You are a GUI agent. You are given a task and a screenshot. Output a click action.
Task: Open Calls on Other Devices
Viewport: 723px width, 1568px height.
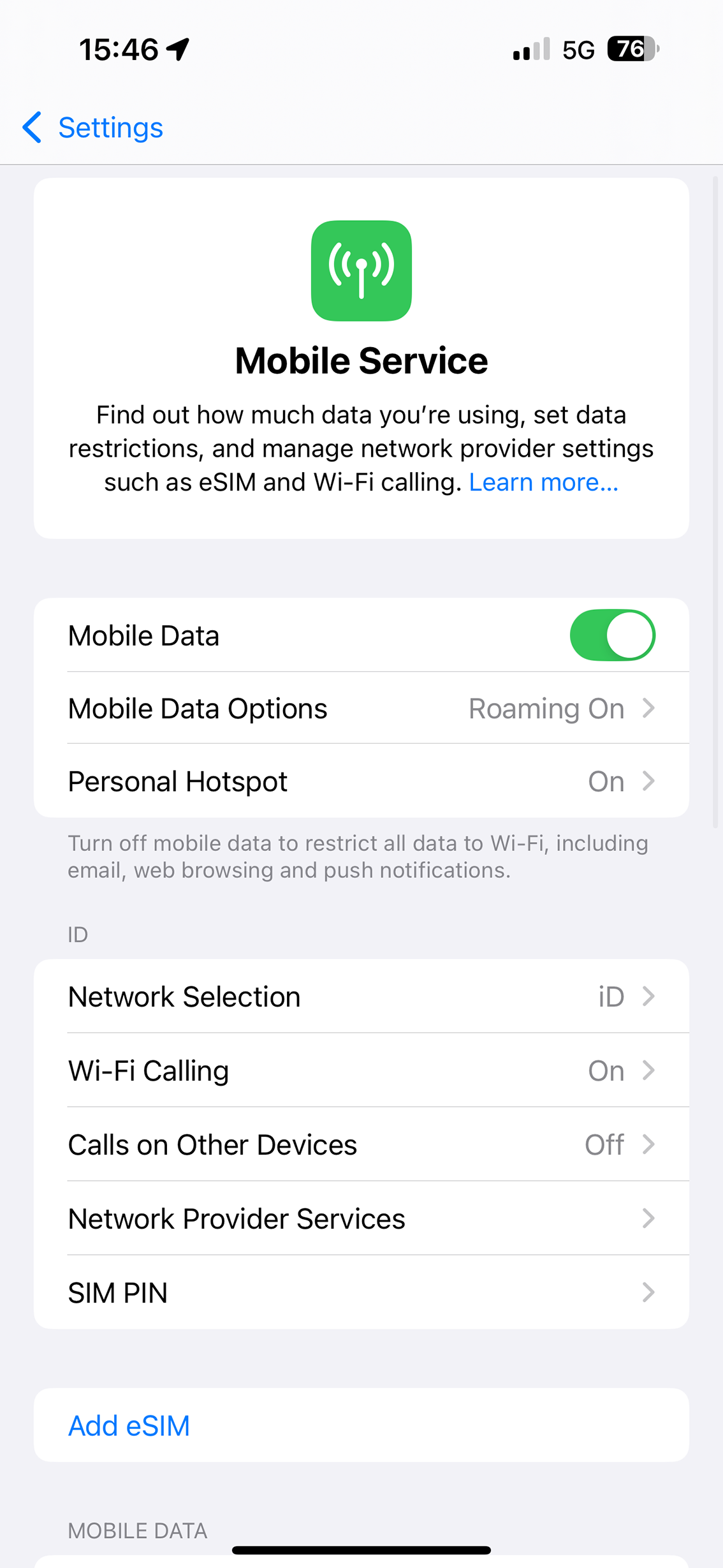(x=361, y=1144)
